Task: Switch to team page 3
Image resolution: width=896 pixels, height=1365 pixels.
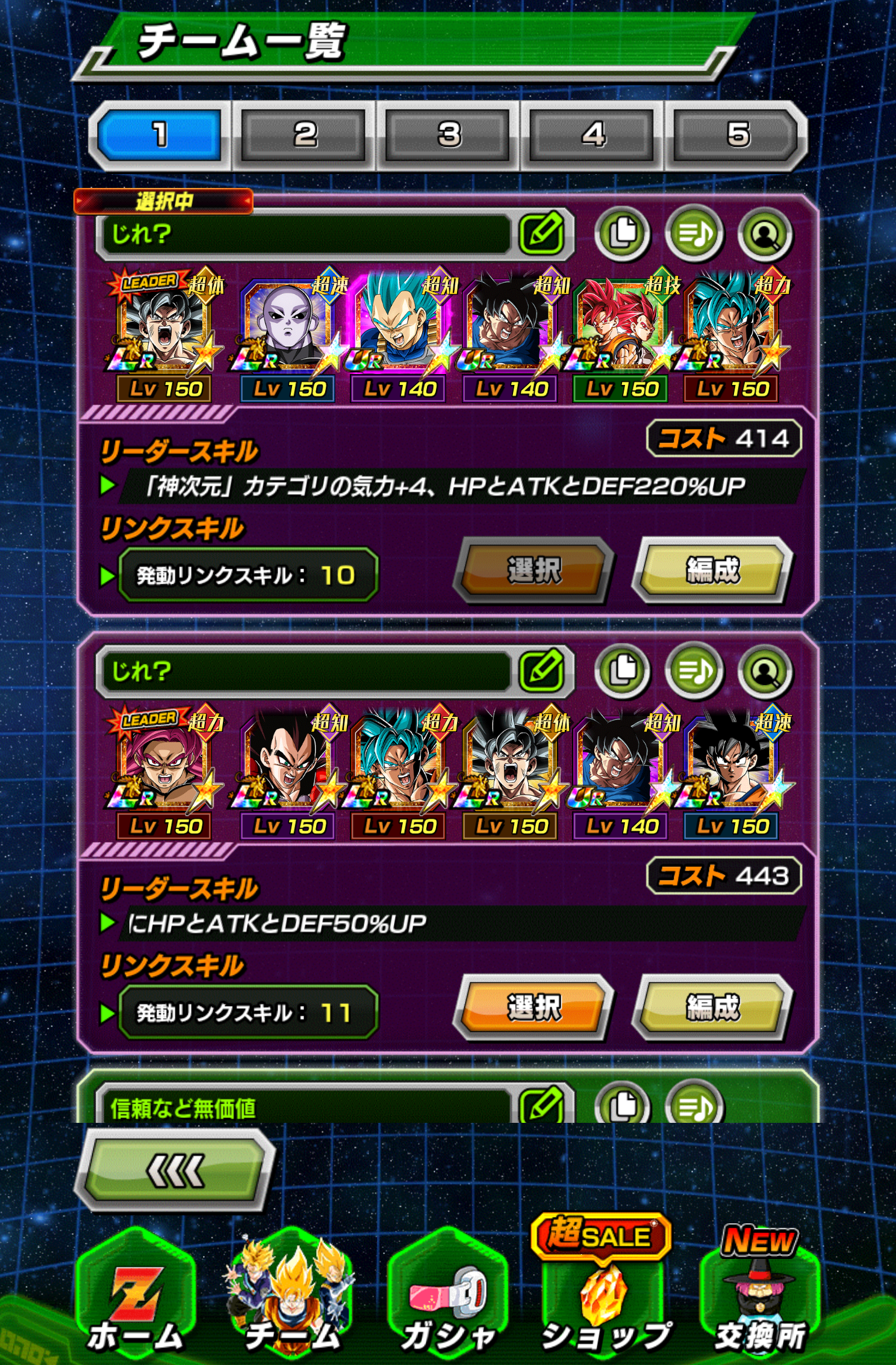Action: point(449,135)
